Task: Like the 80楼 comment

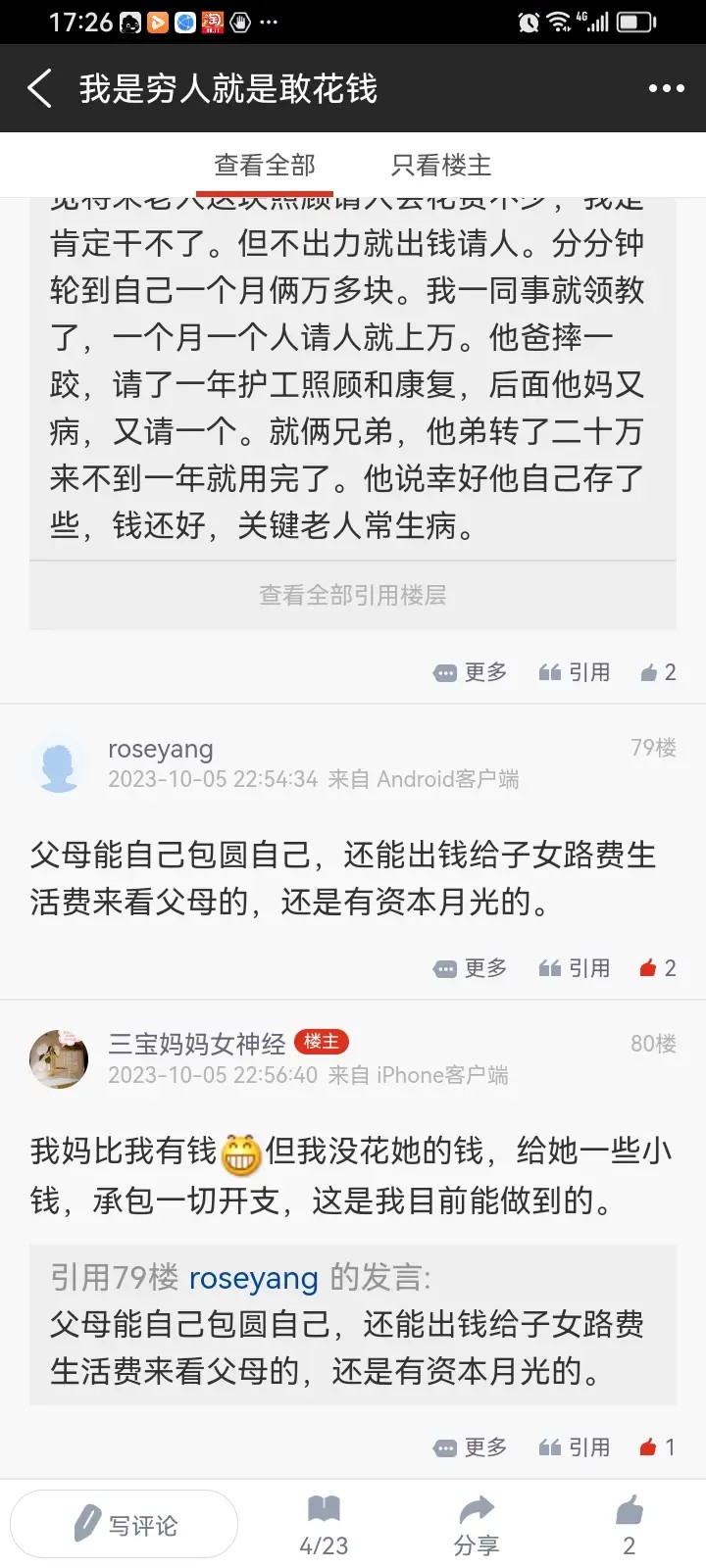Action: (657, 1447)
